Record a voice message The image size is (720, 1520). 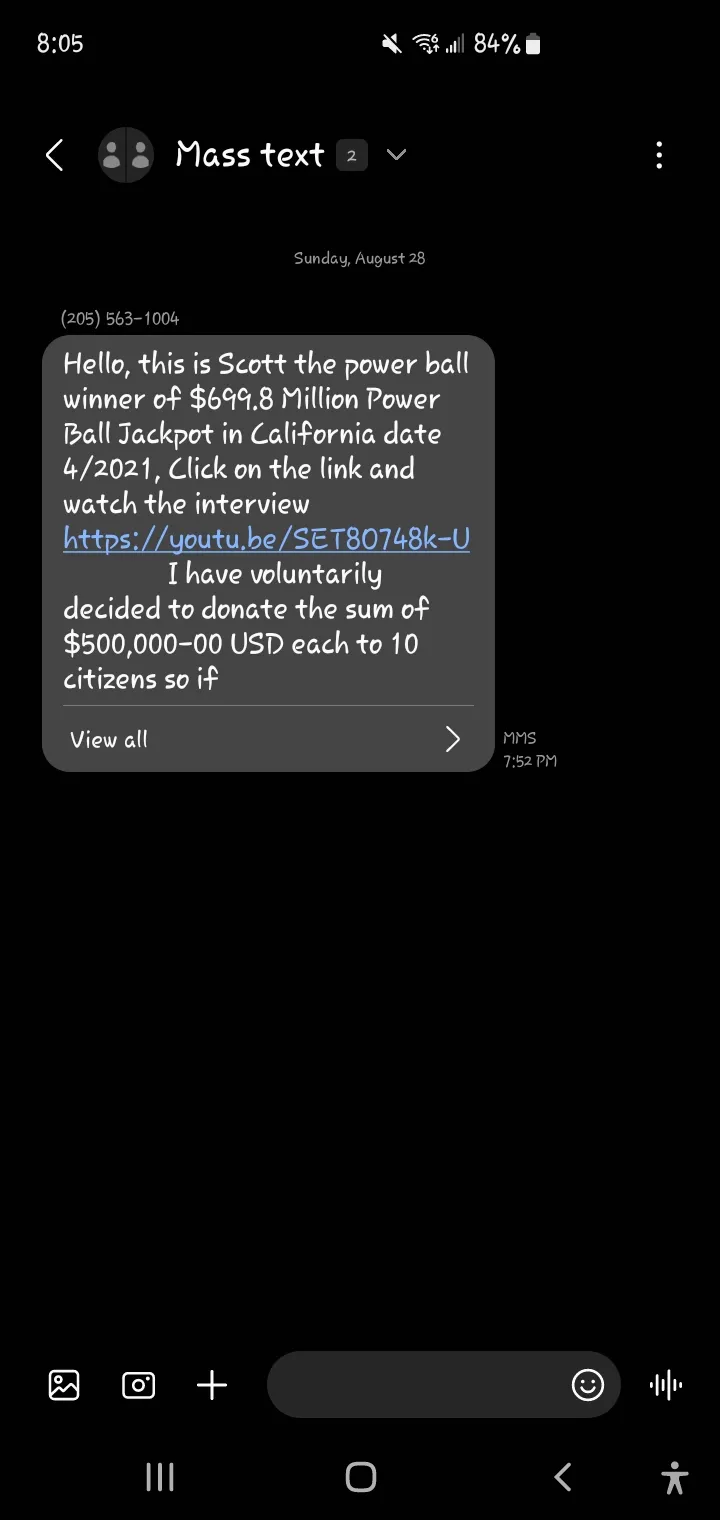tap(666, 1385)
